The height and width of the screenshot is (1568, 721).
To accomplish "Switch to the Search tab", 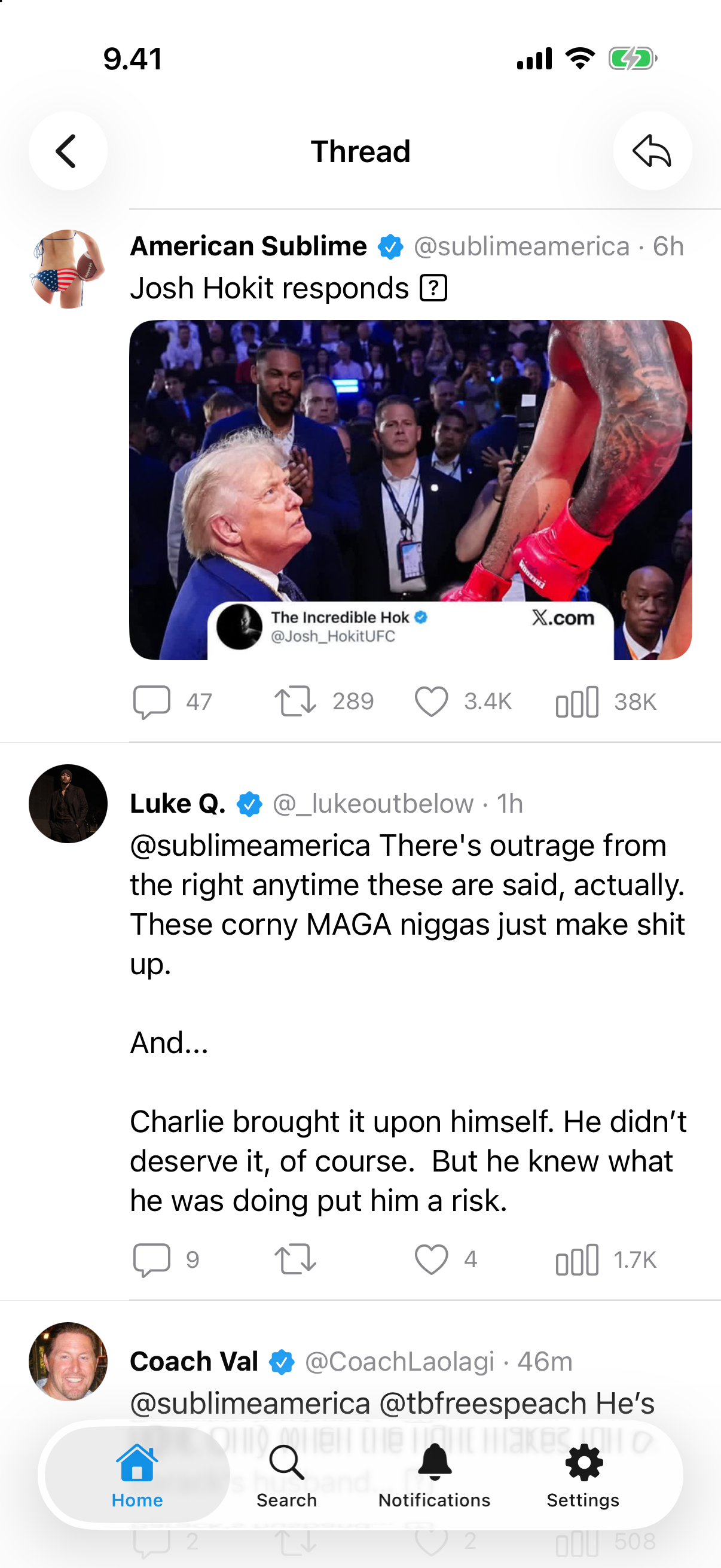I will [286, 1475].
